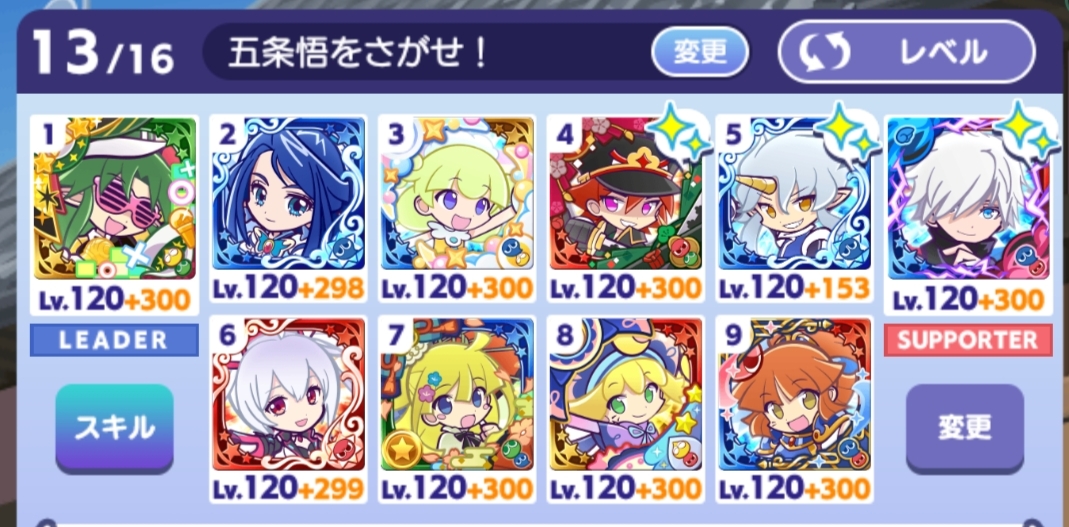Tap 変更 button under SUPPORTER
Image resolution: width=1069 pixels, height=527 pixels.
[964, 428]
